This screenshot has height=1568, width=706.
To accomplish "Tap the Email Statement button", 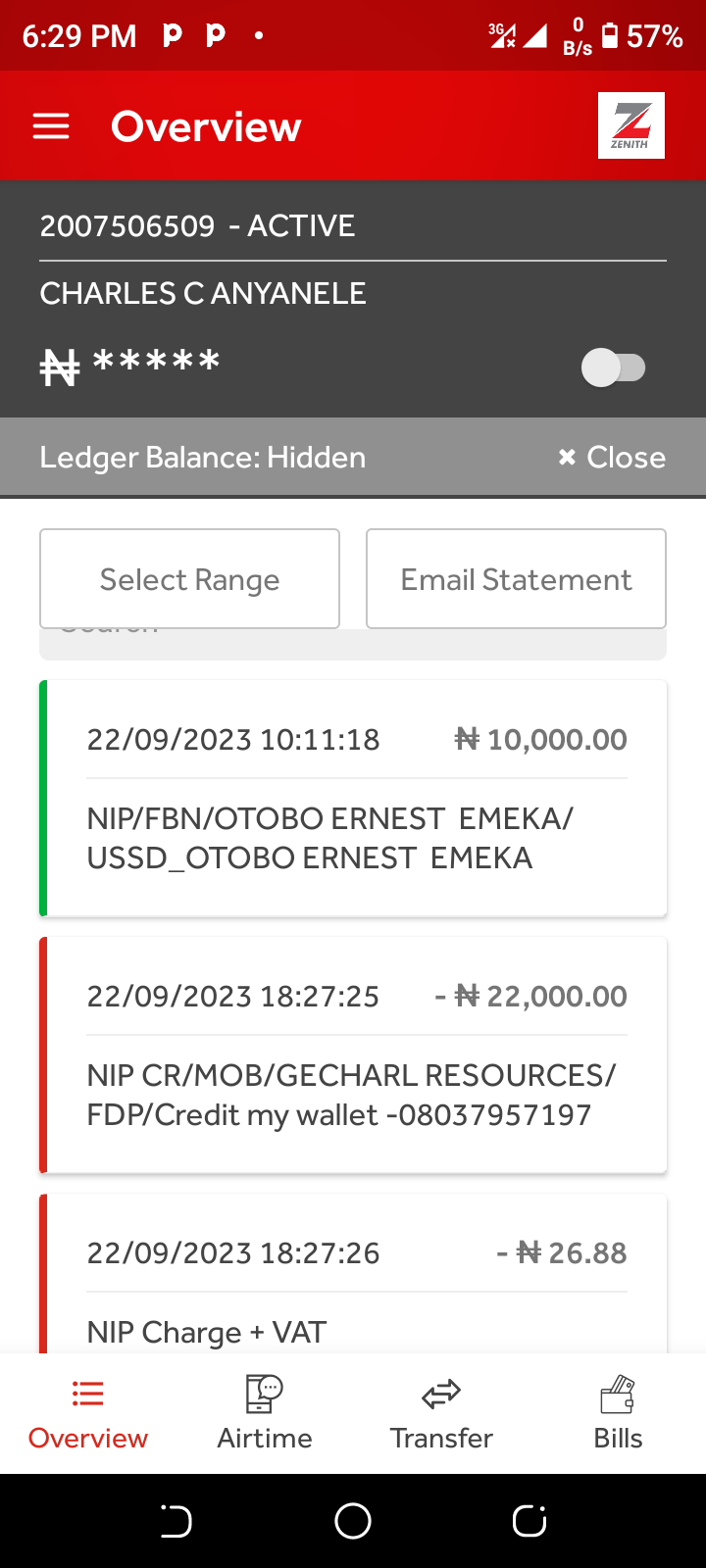I will [516, 579].
